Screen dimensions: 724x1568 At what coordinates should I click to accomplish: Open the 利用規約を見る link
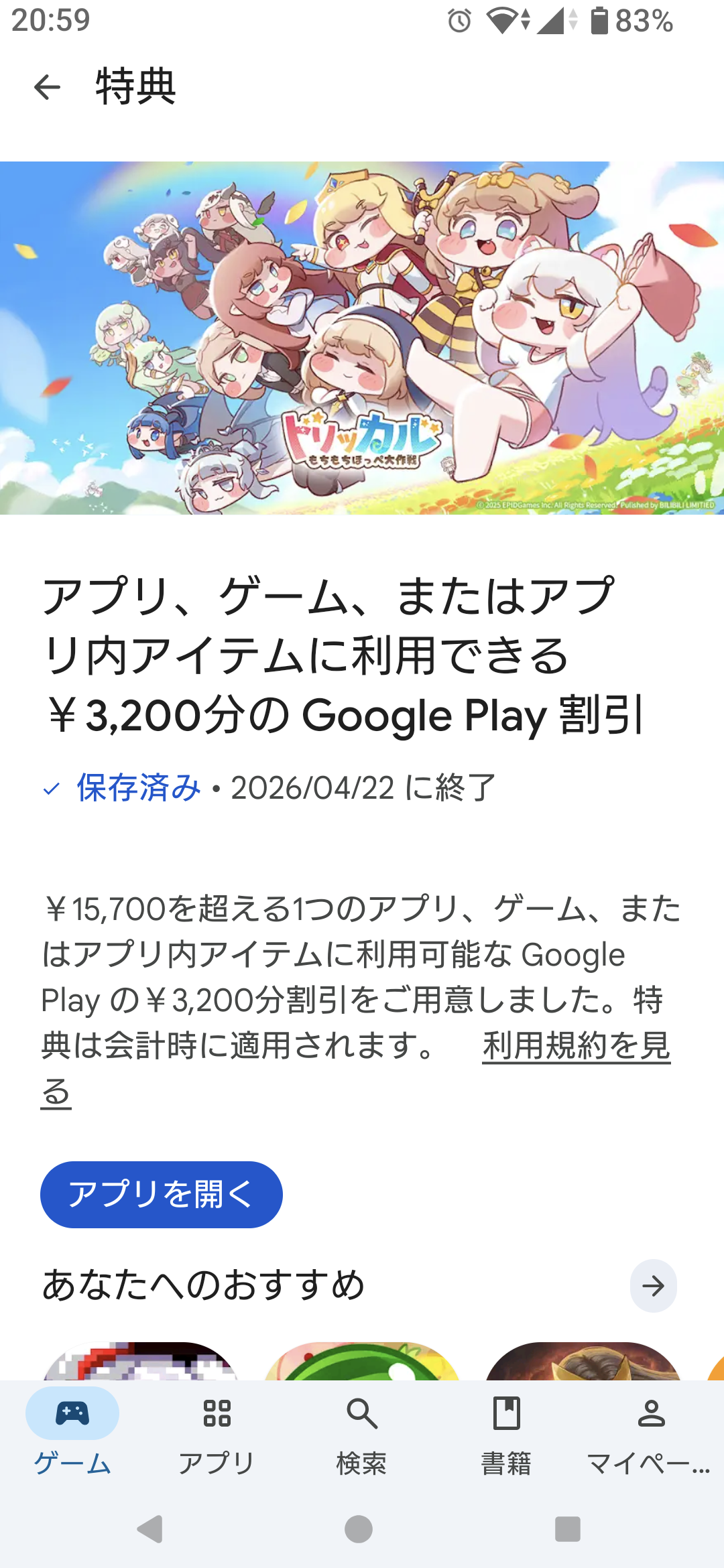click(575, 1045)
